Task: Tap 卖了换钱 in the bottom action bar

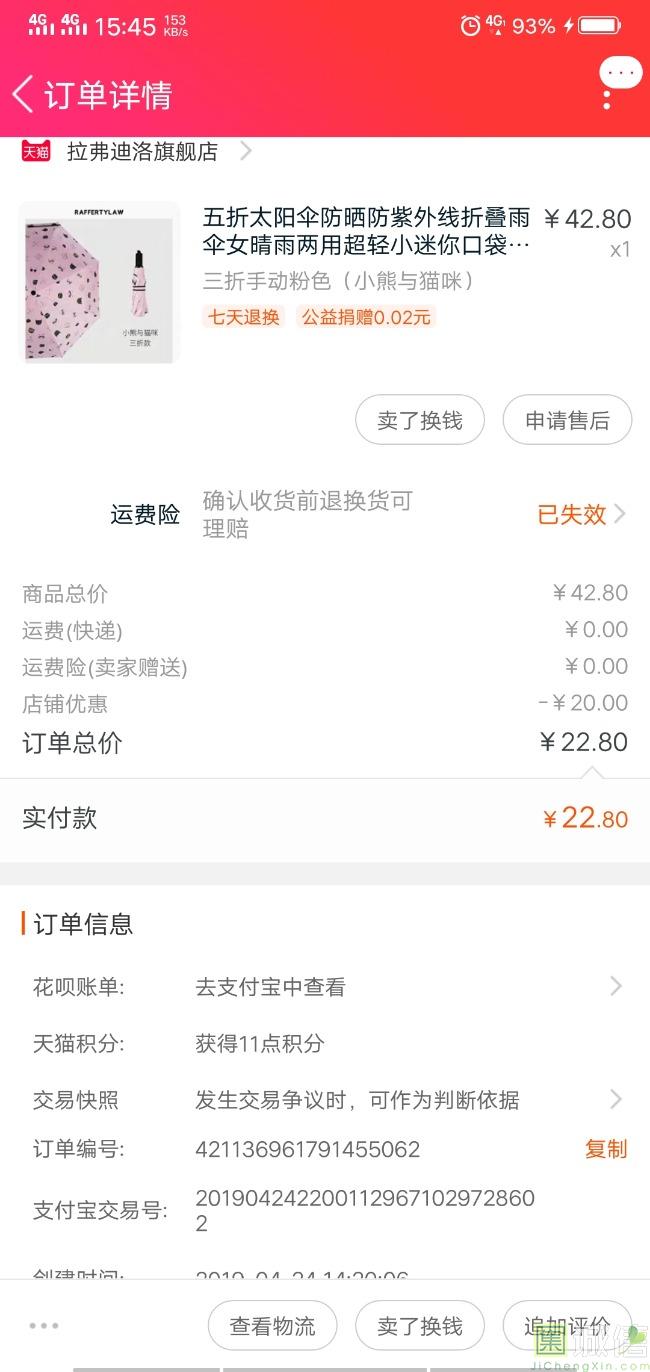Action: [x=419, y=1326]
